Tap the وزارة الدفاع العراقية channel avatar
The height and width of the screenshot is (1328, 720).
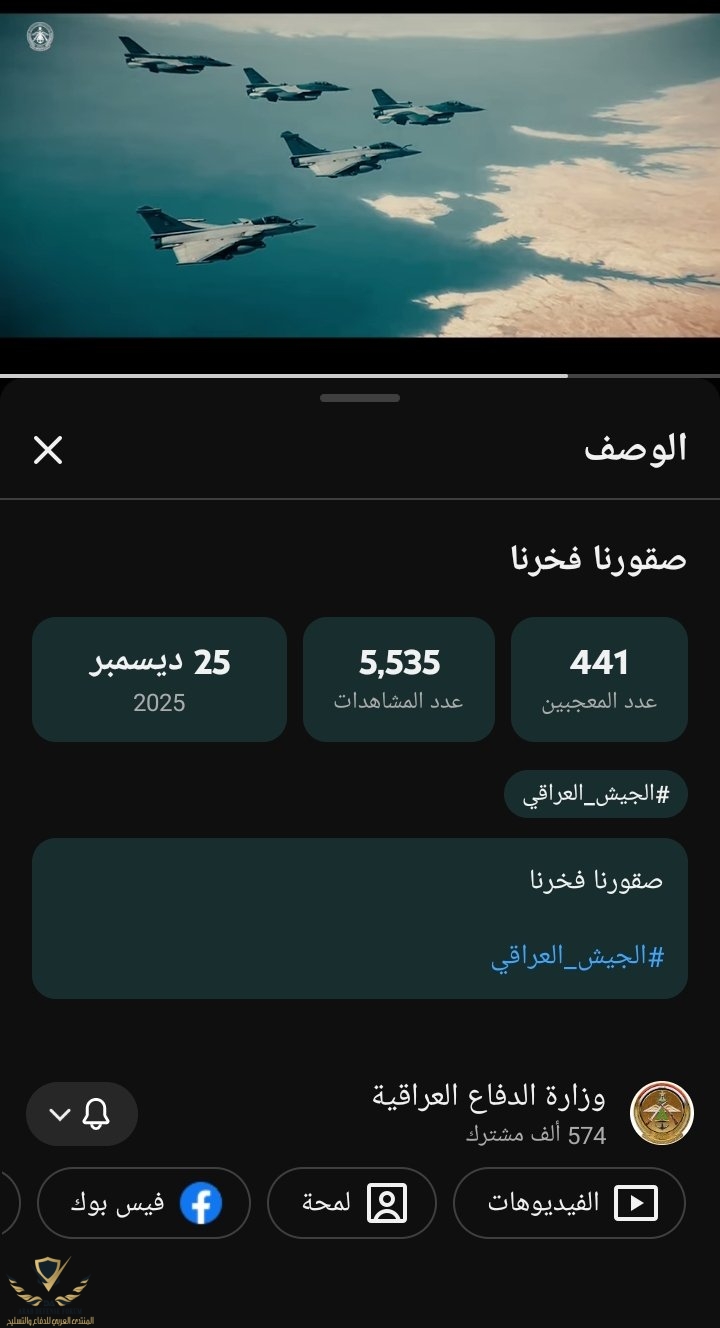tap(663, 1110)
